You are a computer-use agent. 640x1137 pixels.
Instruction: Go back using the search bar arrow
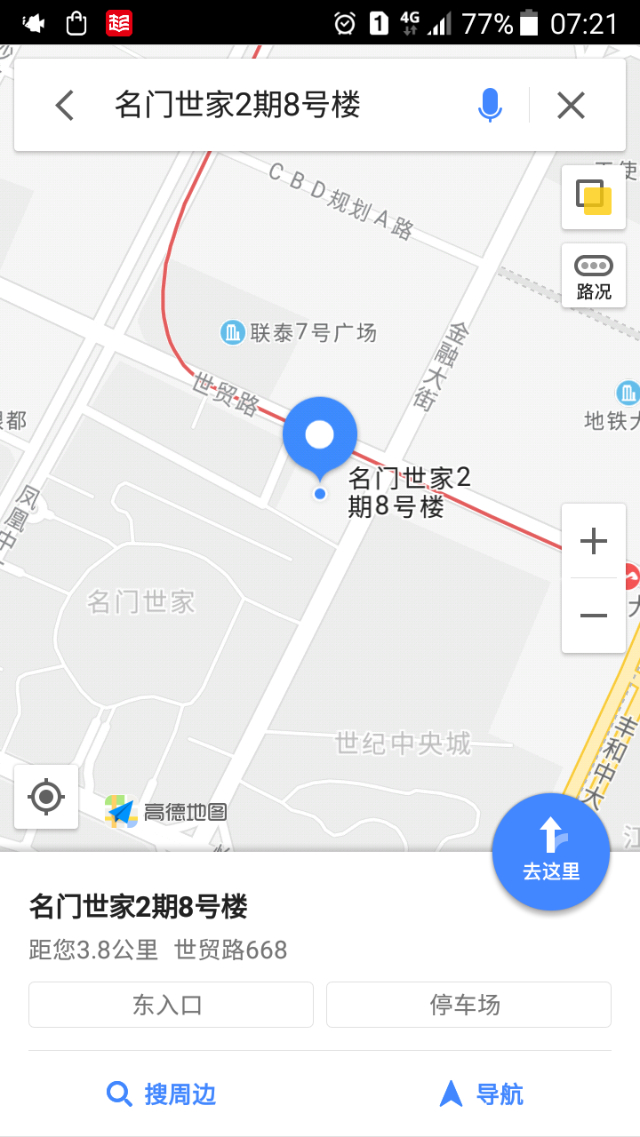pos(65,106)
